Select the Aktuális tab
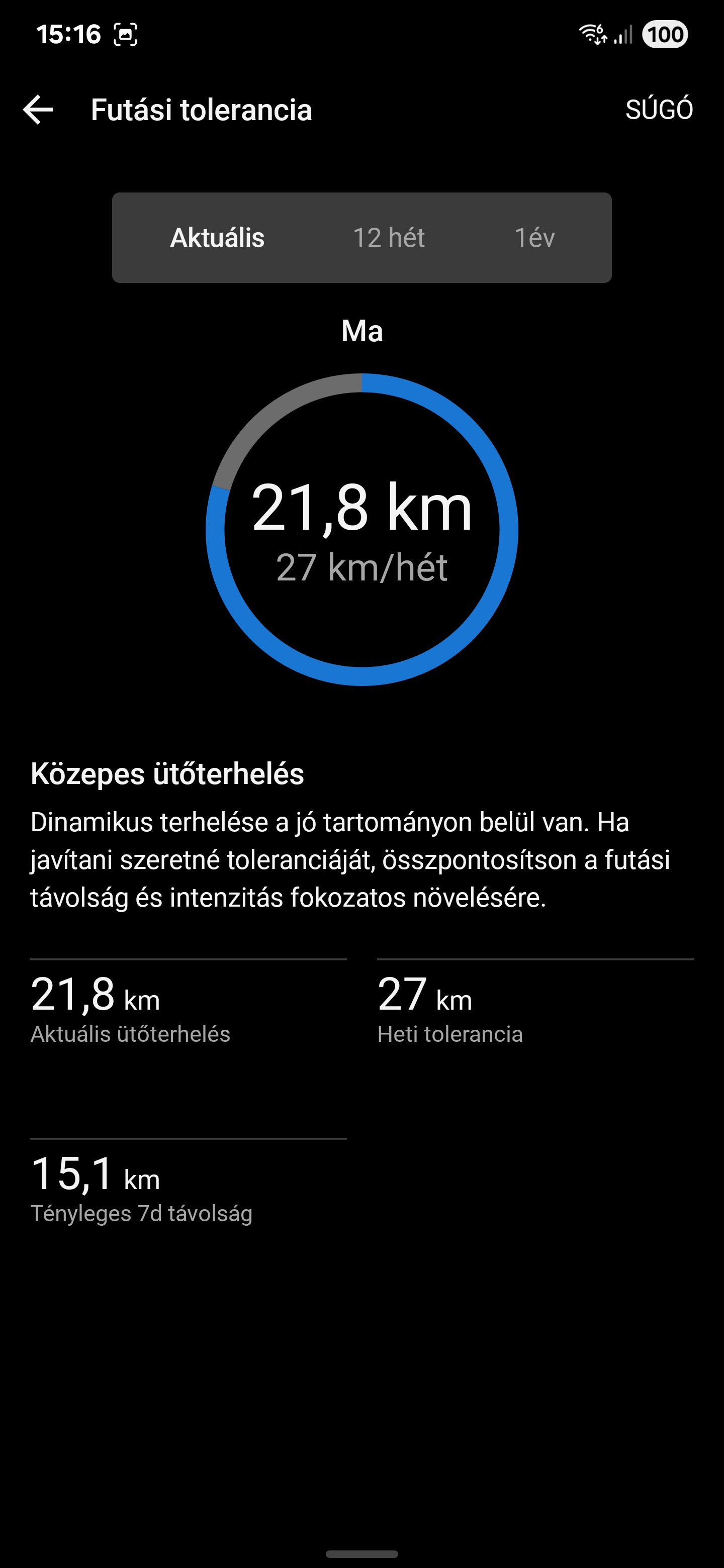This screenshot has width=724, height=1568. 217,237
